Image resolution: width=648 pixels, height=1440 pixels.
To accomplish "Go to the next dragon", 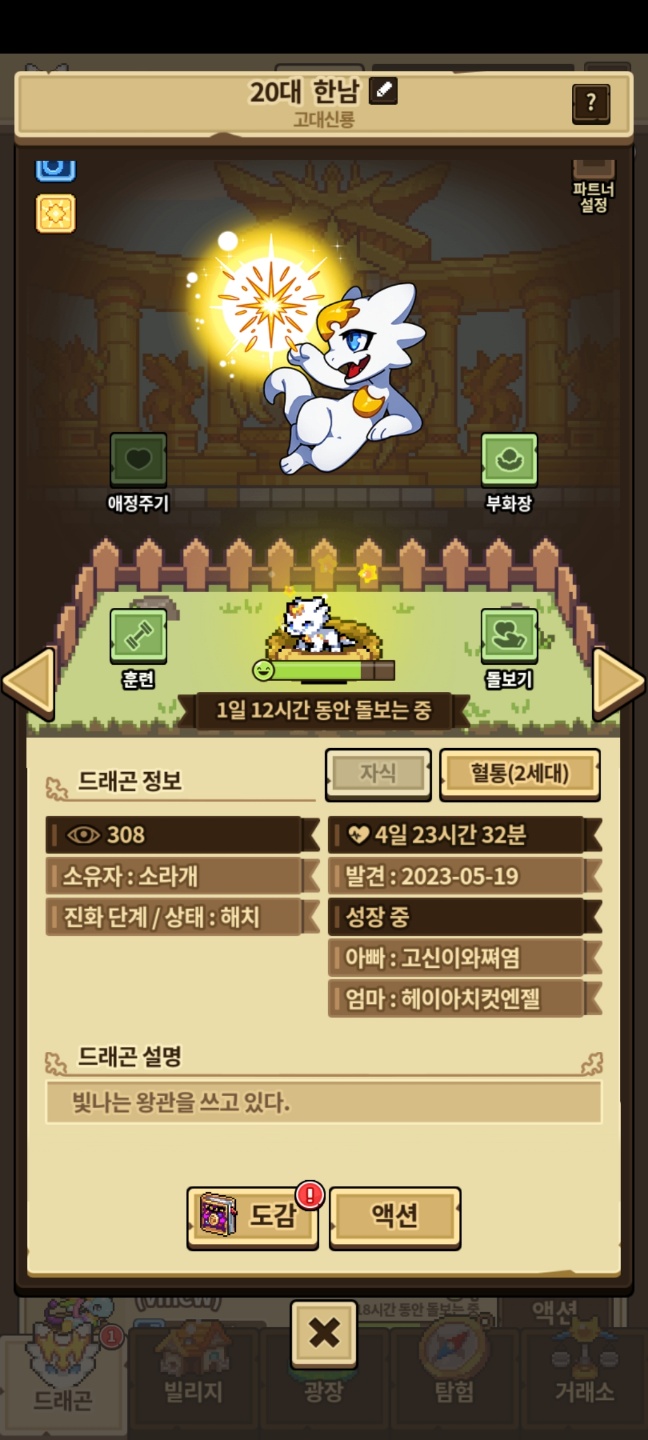I will (x=619, y=683).
